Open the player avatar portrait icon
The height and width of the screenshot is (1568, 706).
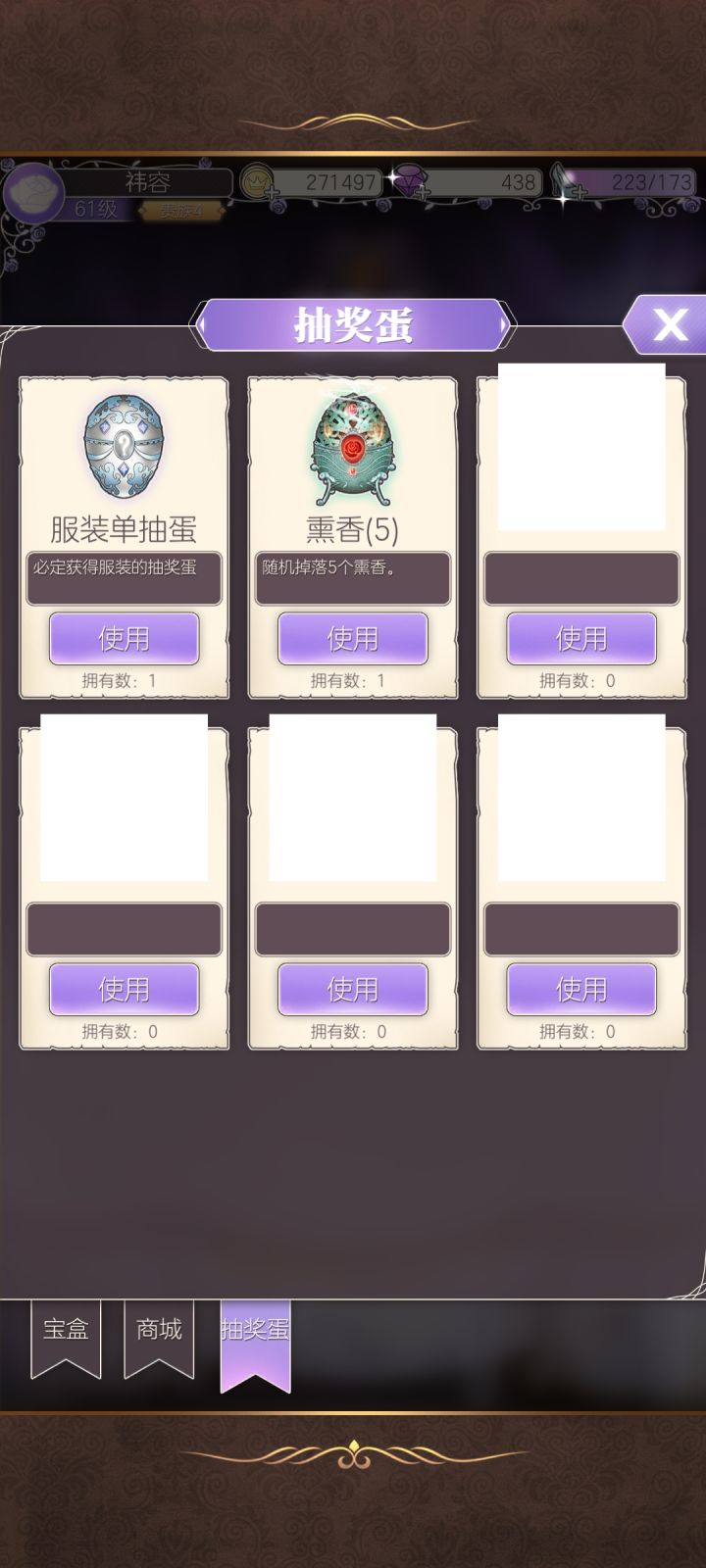point(32,192)
